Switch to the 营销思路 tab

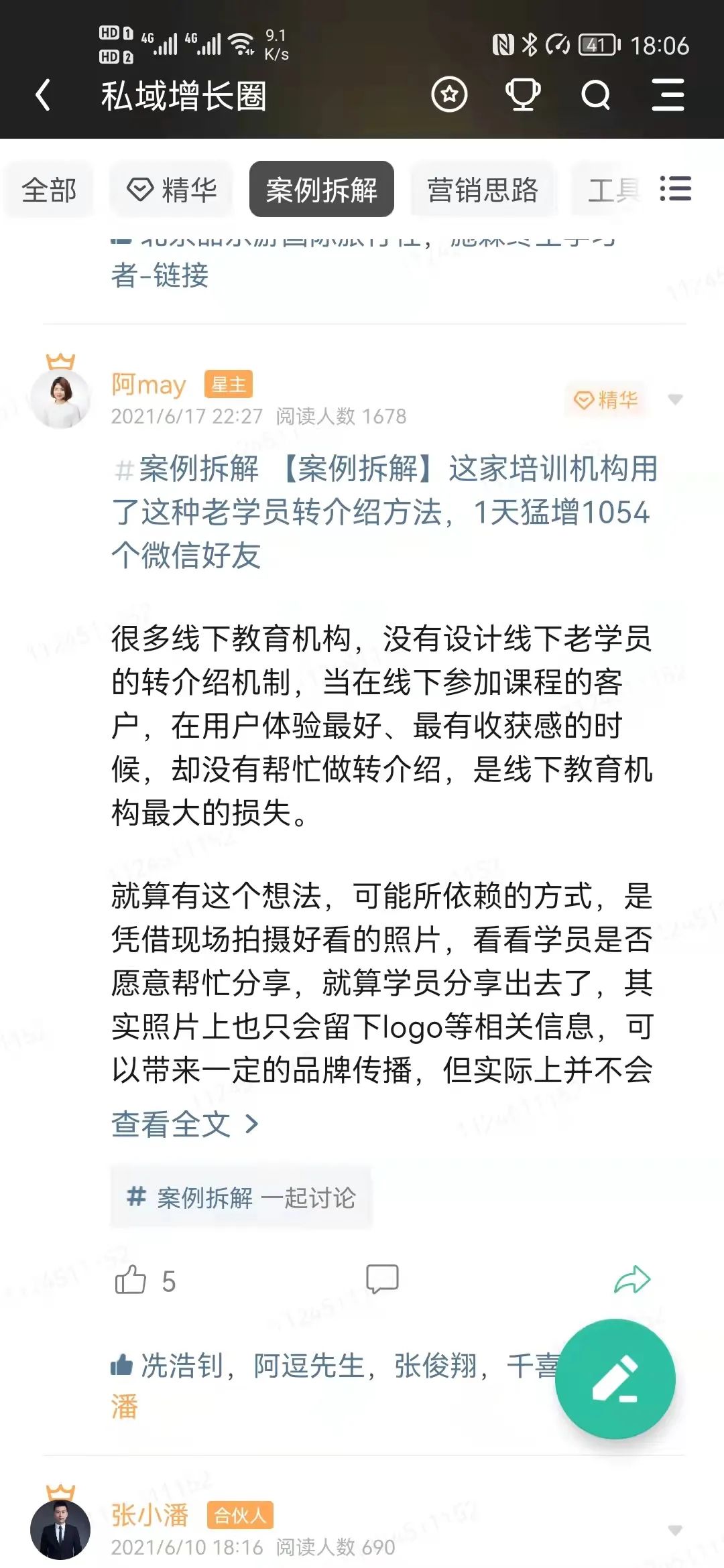(483, 190)
